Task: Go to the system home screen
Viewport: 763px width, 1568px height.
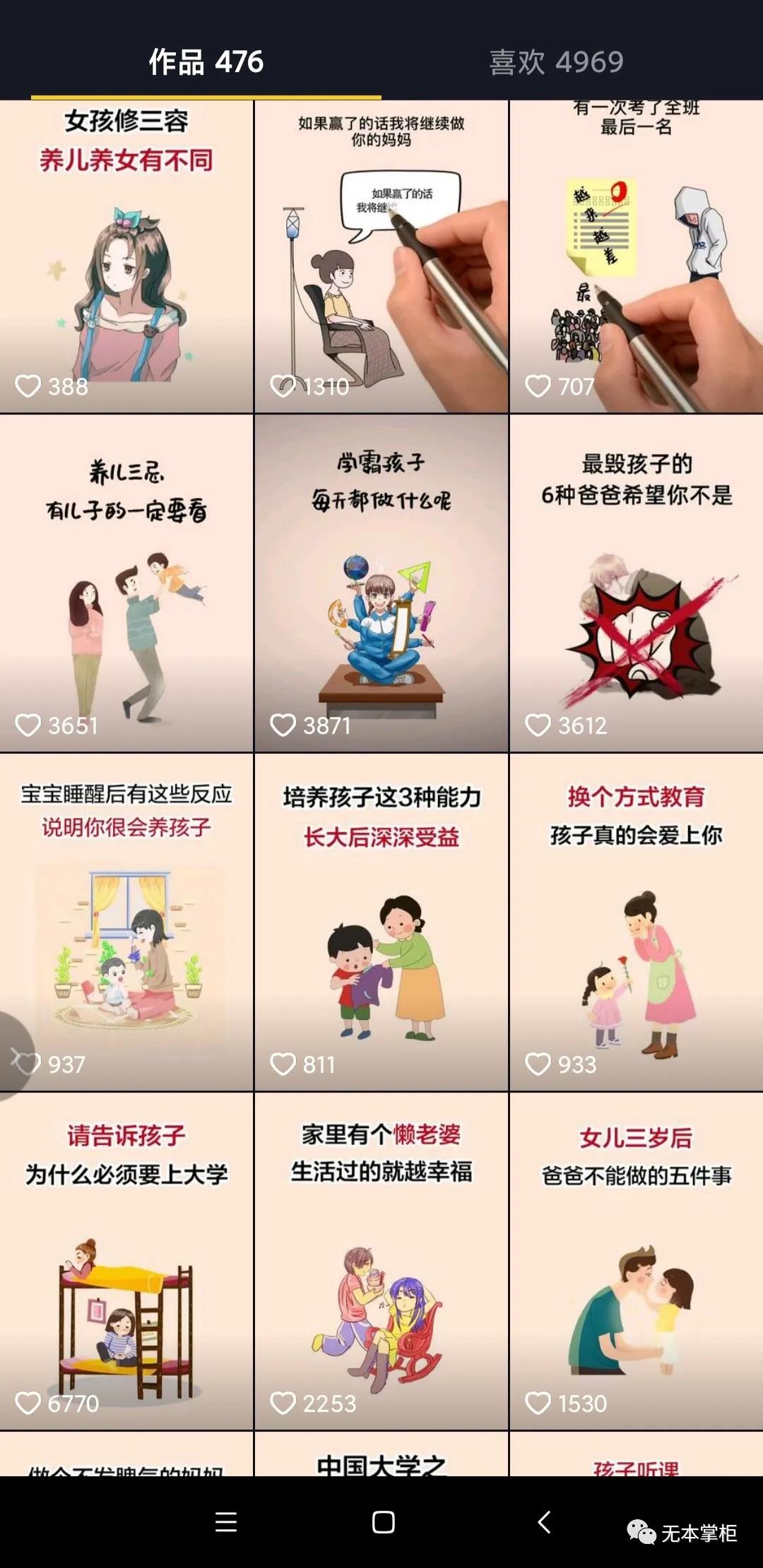Action: tap(383, 1522)
